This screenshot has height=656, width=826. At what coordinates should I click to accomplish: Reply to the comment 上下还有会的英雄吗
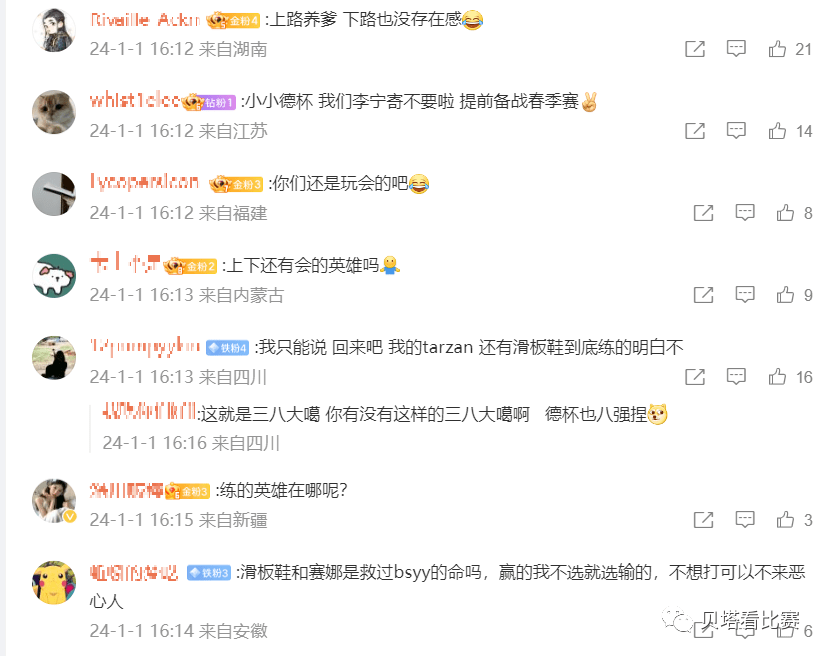745,295
